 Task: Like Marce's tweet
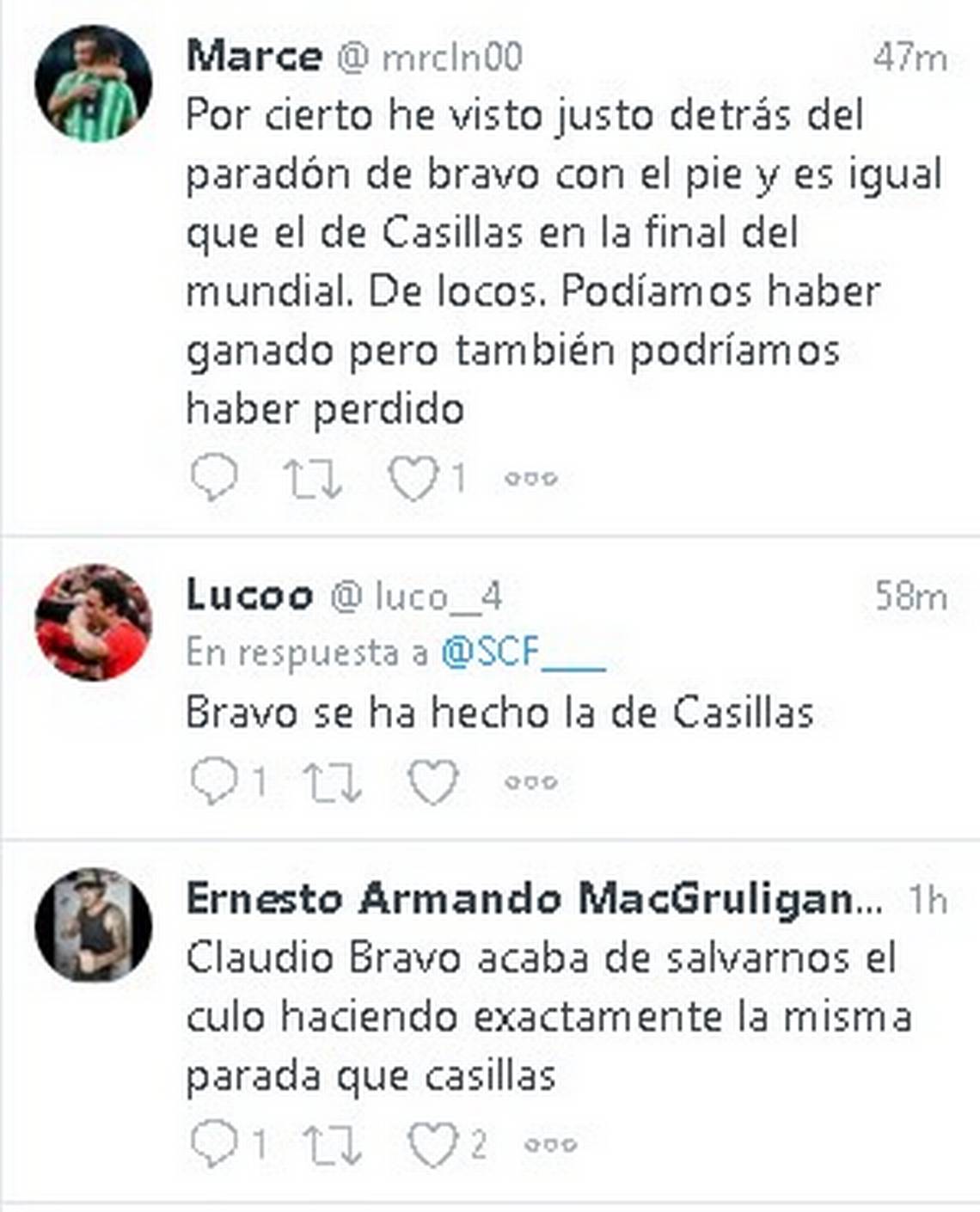coord(413,478)
